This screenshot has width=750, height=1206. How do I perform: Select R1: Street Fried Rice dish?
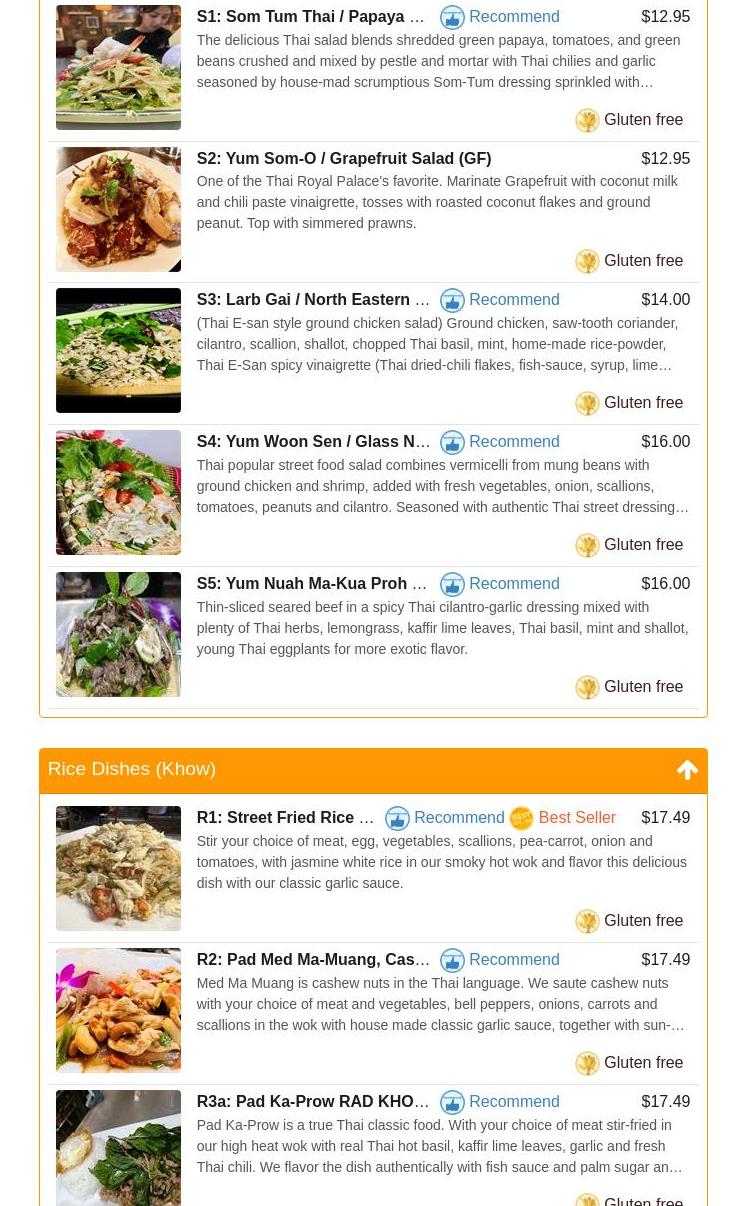[x=285, y=818]
